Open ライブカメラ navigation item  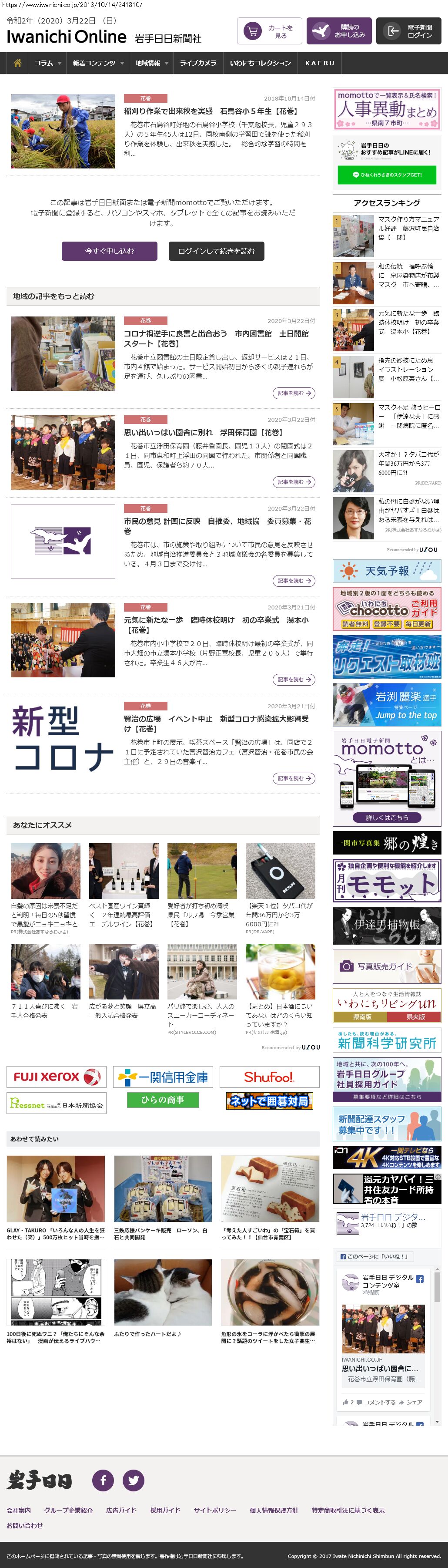click(x=198, y=63)
